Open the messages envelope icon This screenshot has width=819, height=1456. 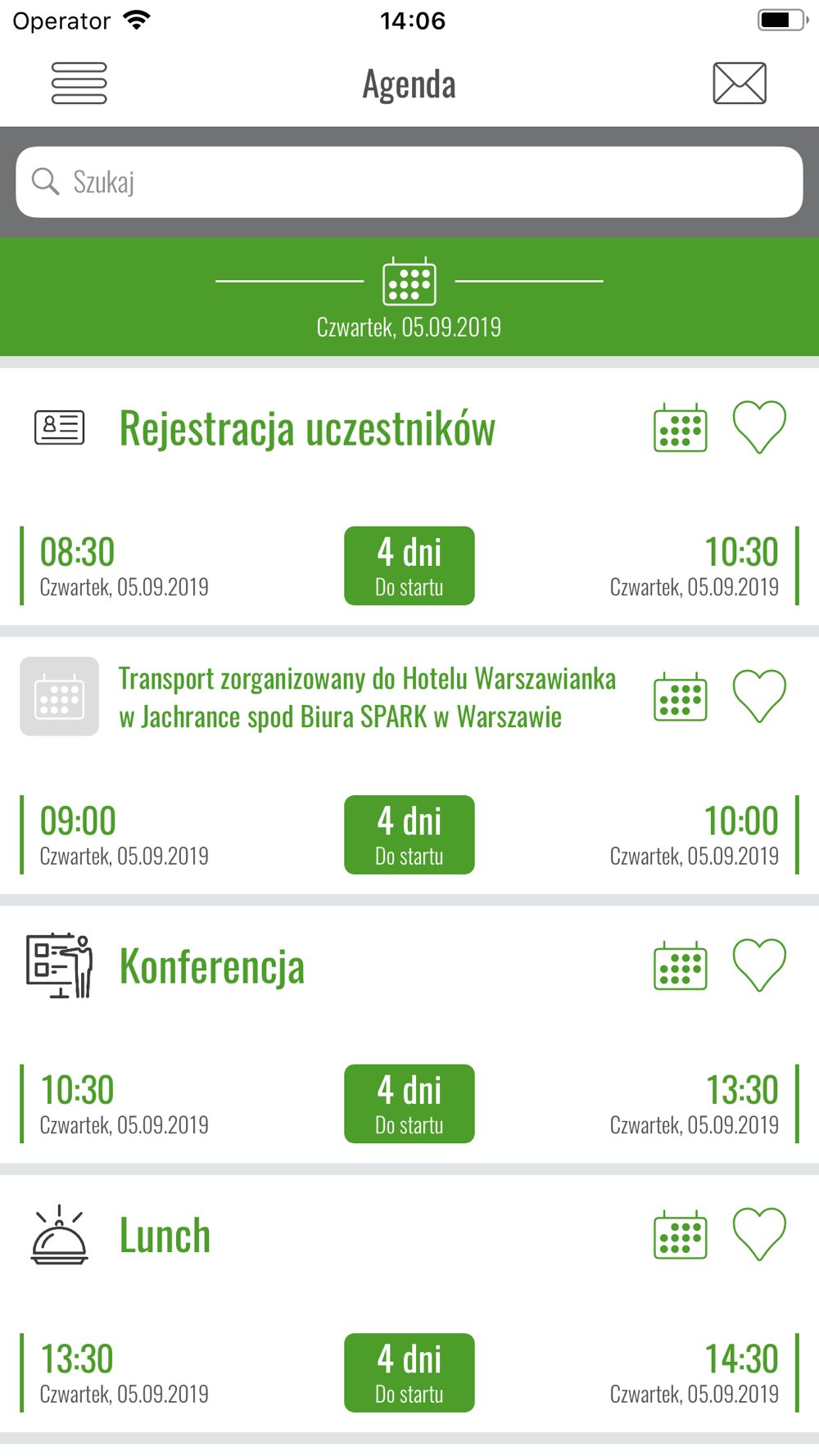click(740, 84)
